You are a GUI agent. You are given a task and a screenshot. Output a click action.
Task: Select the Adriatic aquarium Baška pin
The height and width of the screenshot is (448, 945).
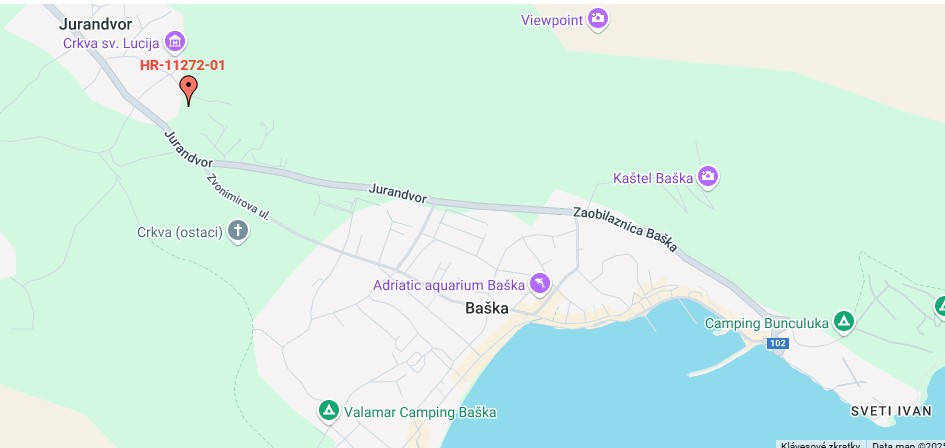540,285
